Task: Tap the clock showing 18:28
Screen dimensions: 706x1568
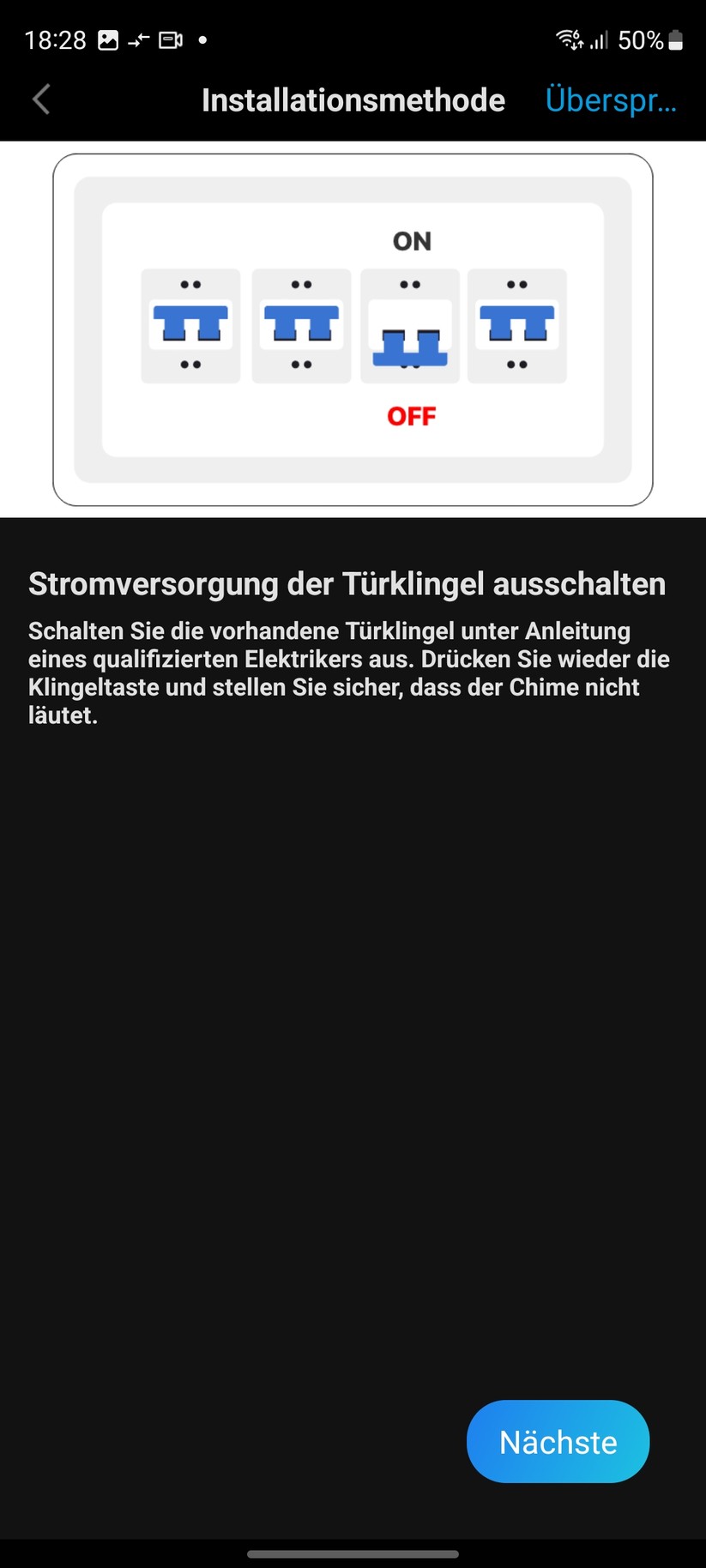Action: tap(56, 39)
